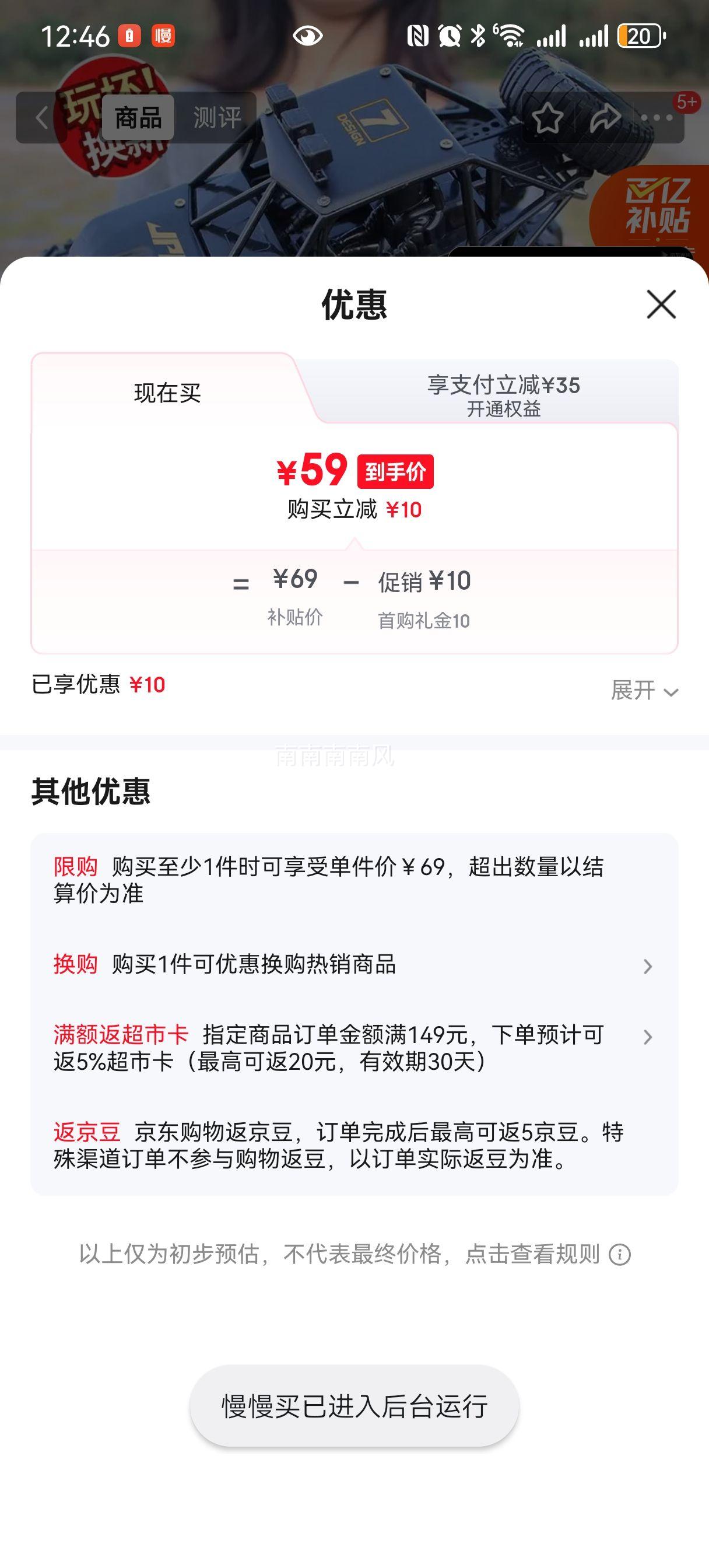Enable 开通权益 payment benefit

coord(505,409)
